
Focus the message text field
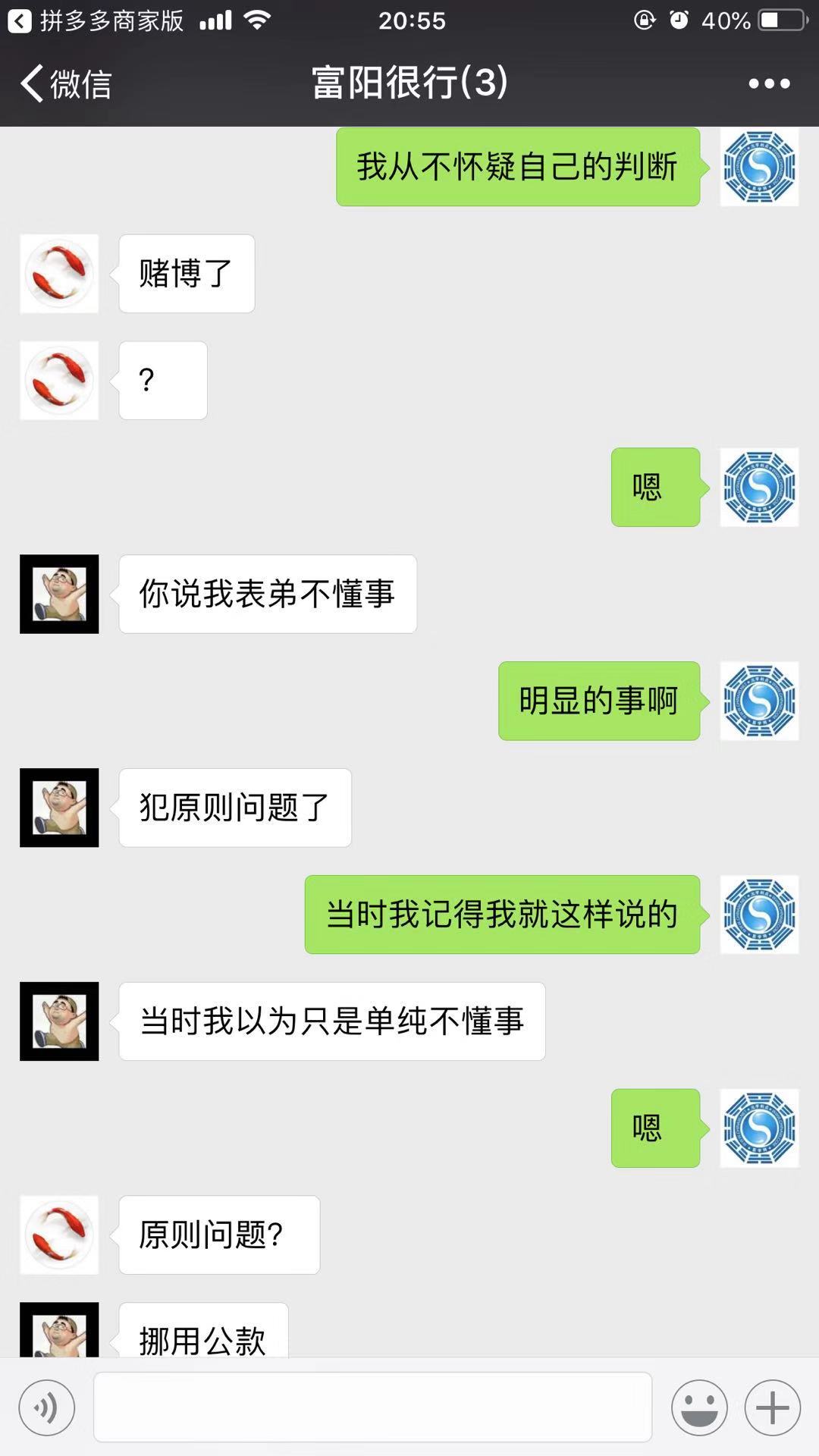372,1407
